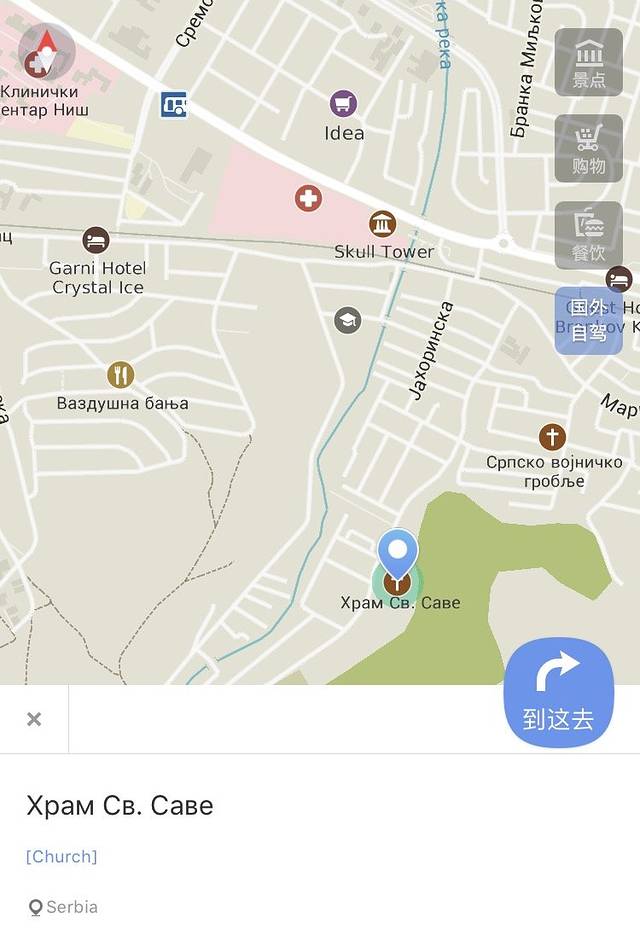This screenshot has width=640, height=929.
Task: Select Garni Hotel Crystal Ice marker
Action: tap(96, 240)
